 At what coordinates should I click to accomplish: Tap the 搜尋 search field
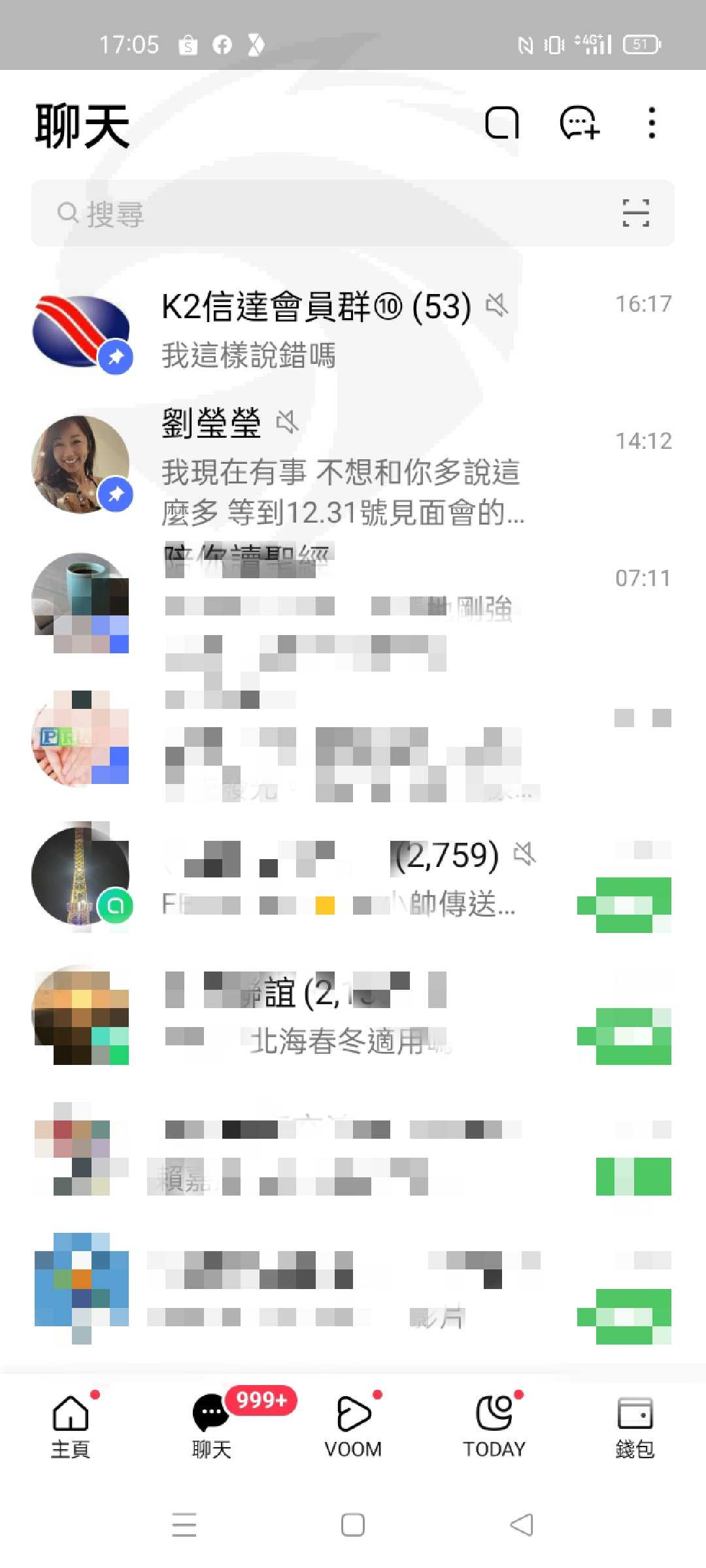coord(353,213)
